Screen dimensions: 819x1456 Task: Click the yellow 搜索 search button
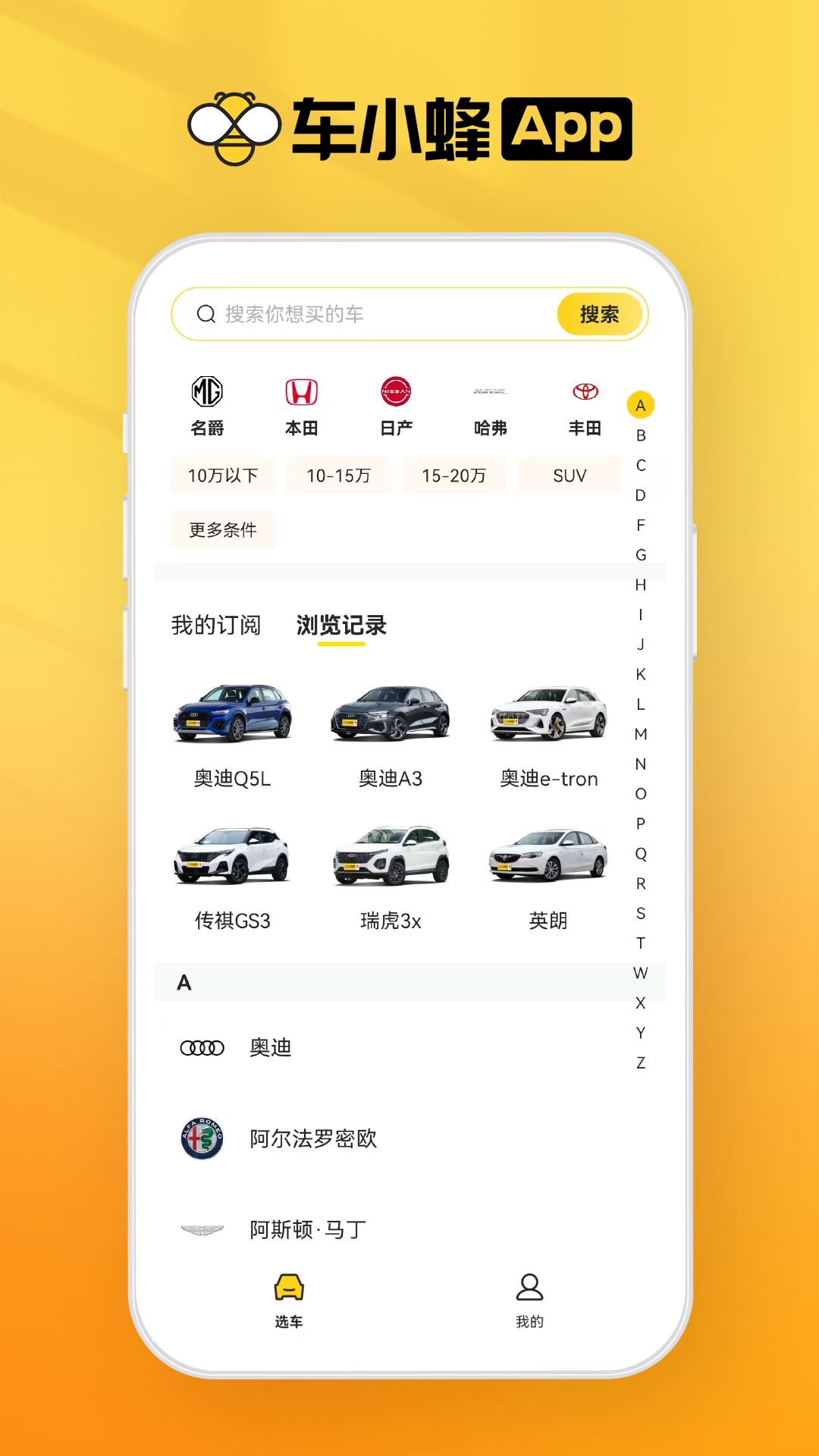pos(600,313)
